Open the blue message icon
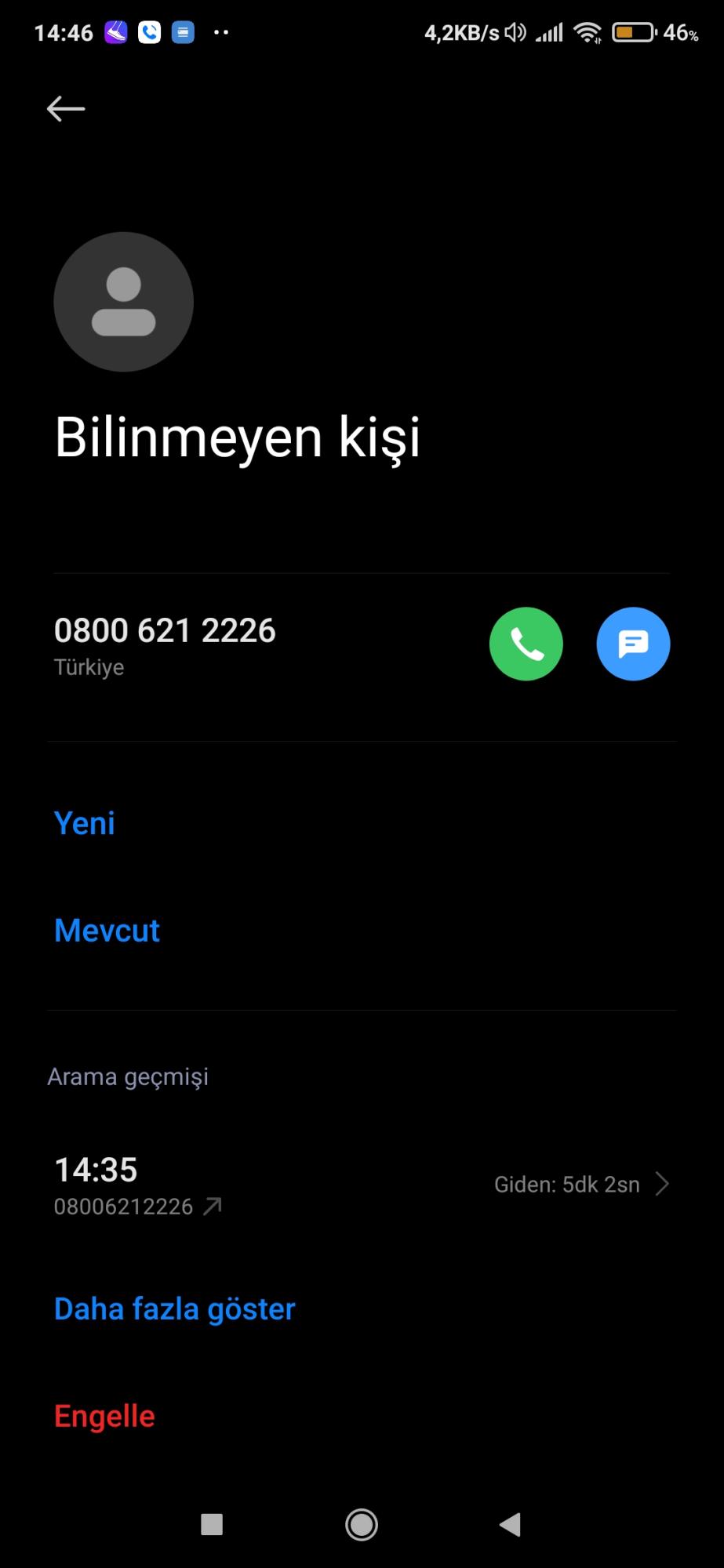 tap(633, 644)
